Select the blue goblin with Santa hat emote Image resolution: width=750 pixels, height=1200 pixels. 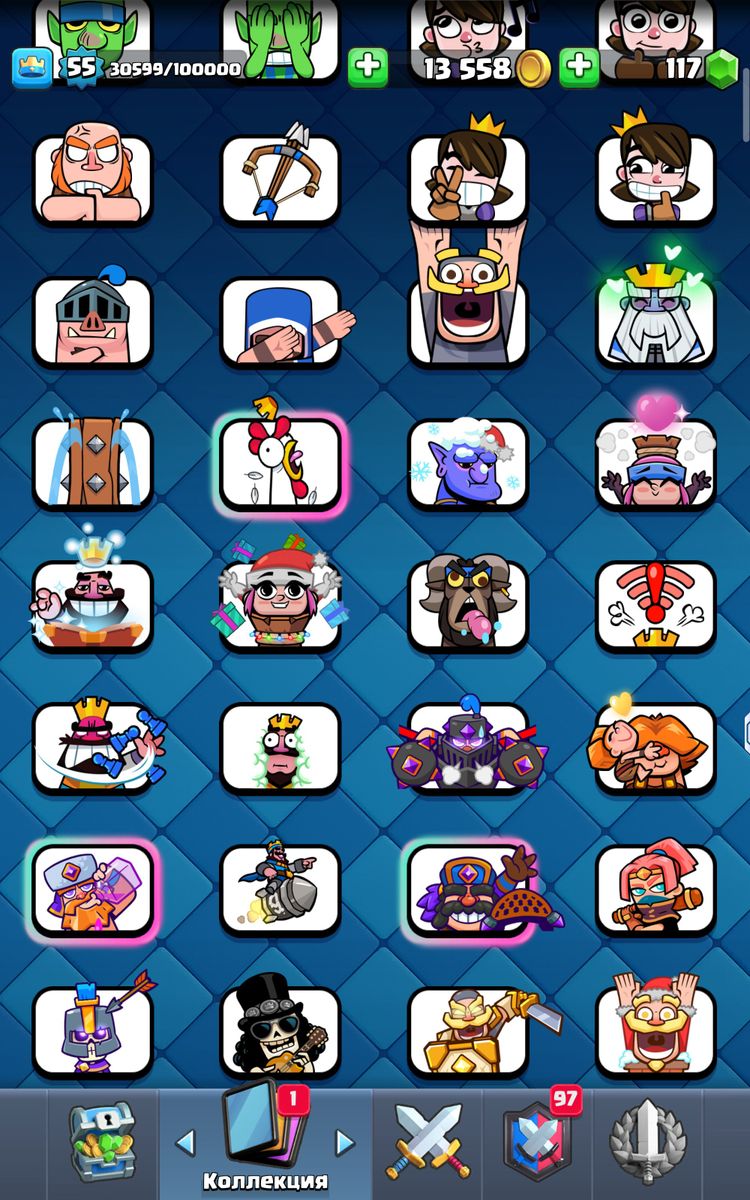point(468,463)
